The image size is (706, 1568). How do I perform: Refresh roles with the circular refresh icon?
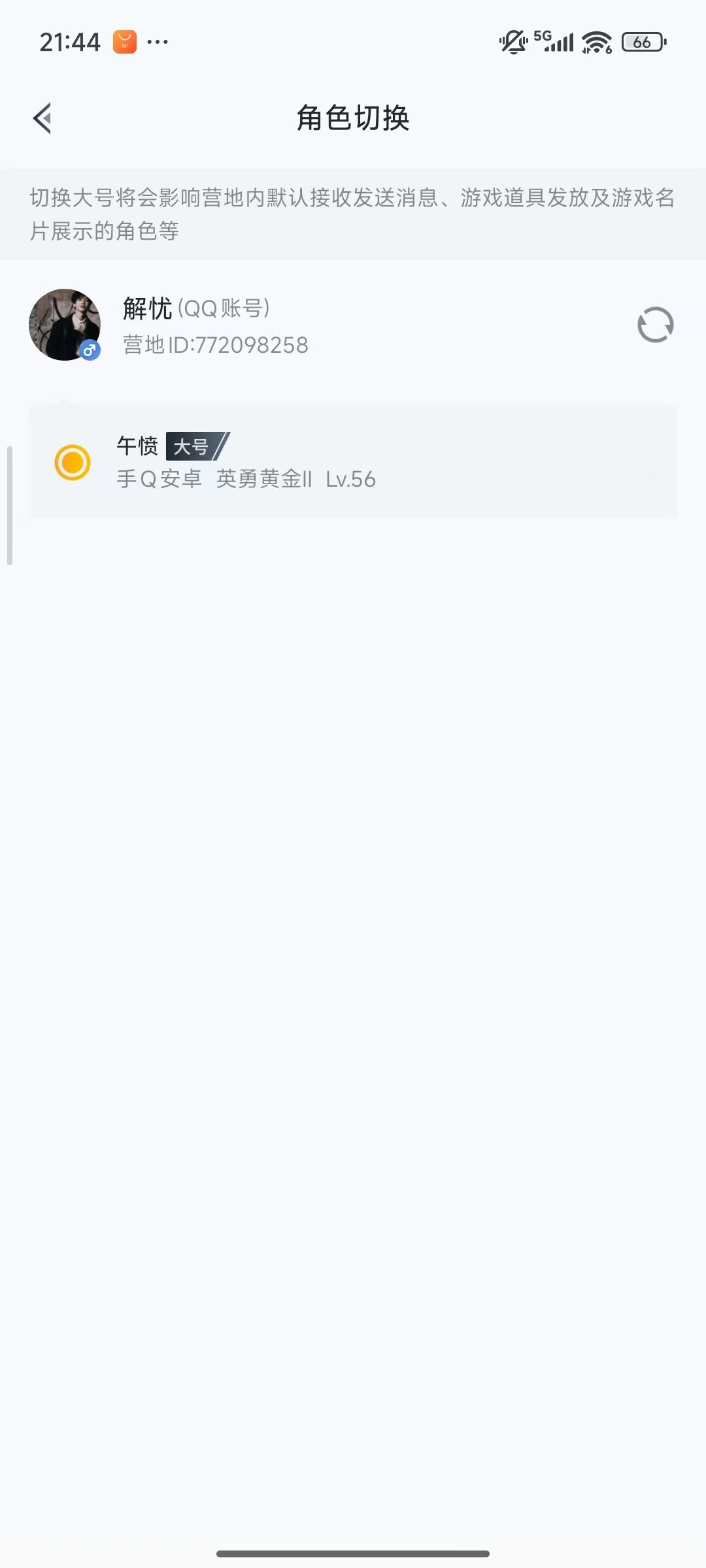click(x=654, y=325)
